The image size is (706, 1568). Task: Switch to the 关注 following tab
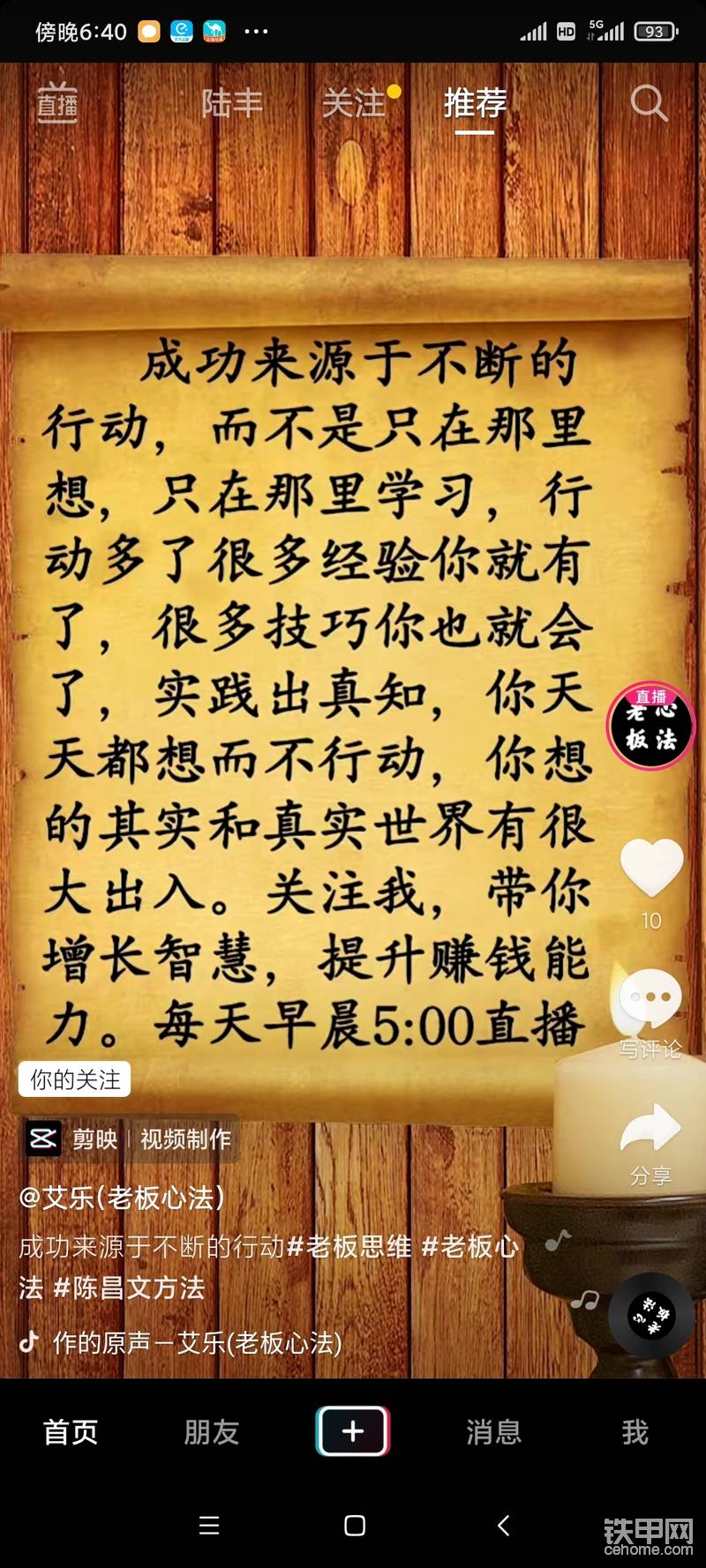tap(355, 104)
